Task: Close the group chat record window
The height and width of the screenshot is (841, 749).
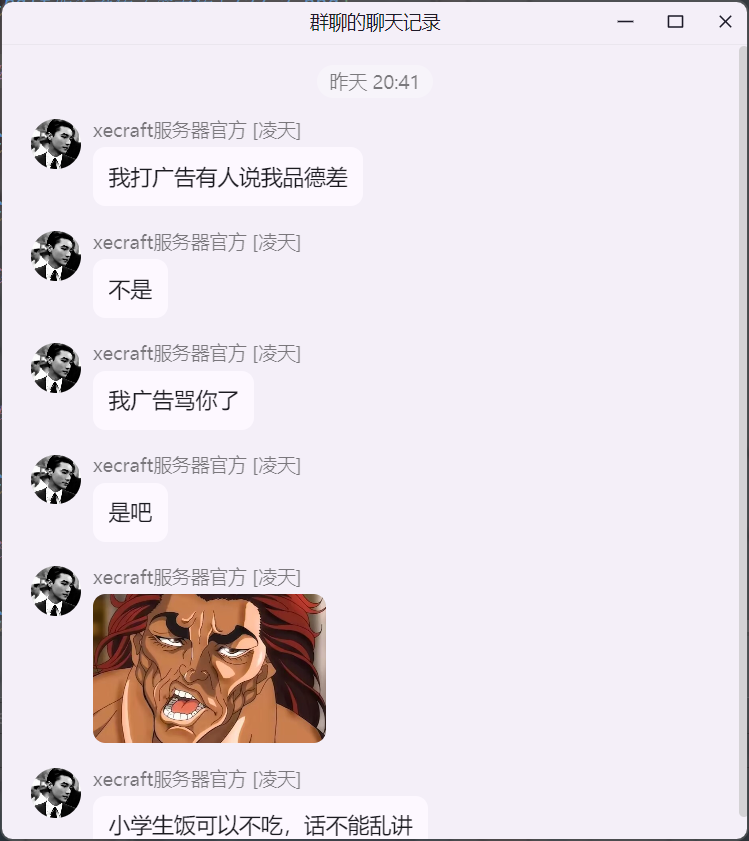Action: 725,22
